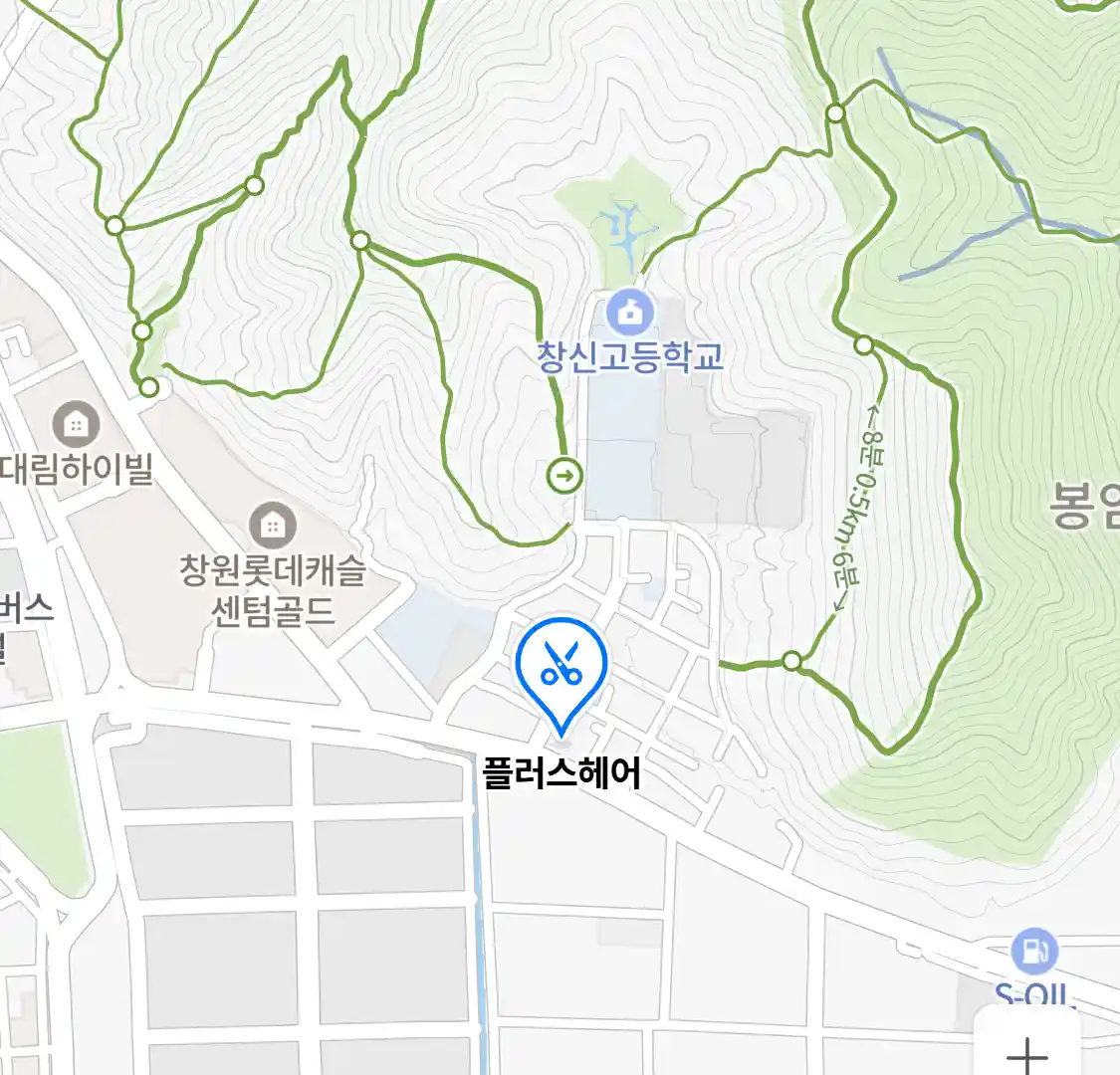Tap the green trail entrance arrow marker
This screenshot has height=1075, width=1120.
[x=565, y=475]
